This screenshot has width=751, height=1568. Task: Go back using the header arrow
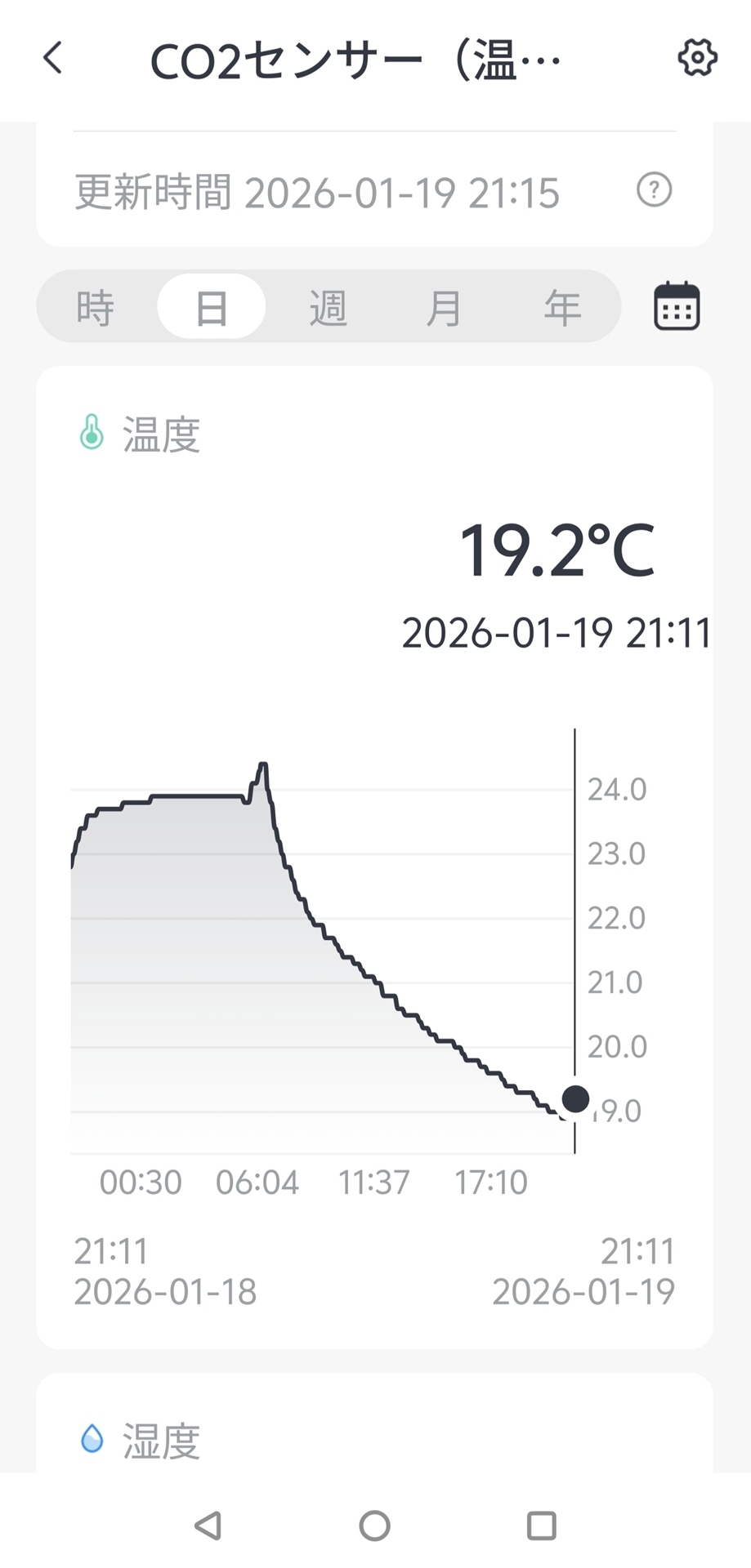pos(53,59)
